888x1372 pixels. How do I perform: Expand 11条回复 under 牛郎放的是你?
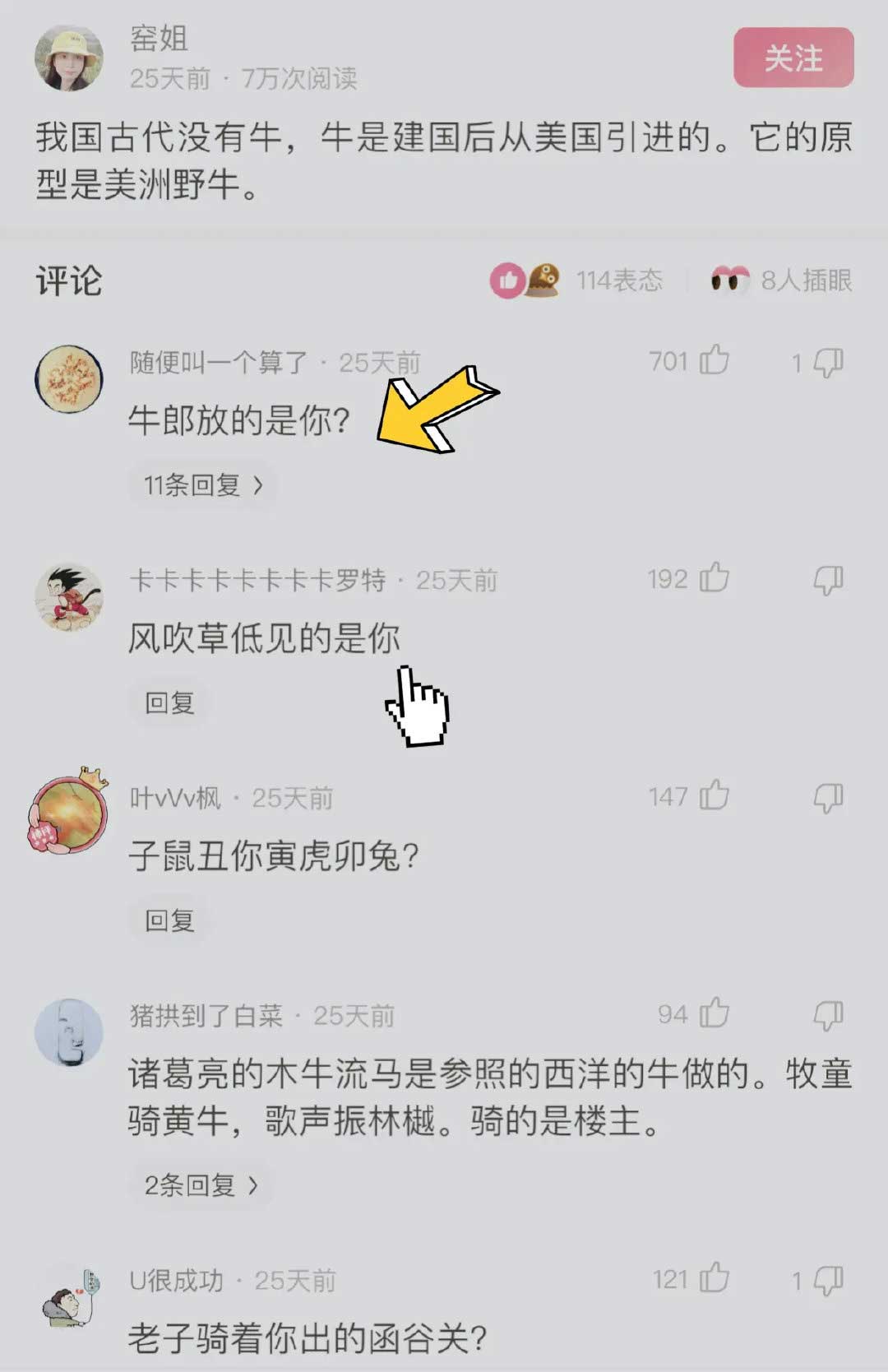(202, 485)
